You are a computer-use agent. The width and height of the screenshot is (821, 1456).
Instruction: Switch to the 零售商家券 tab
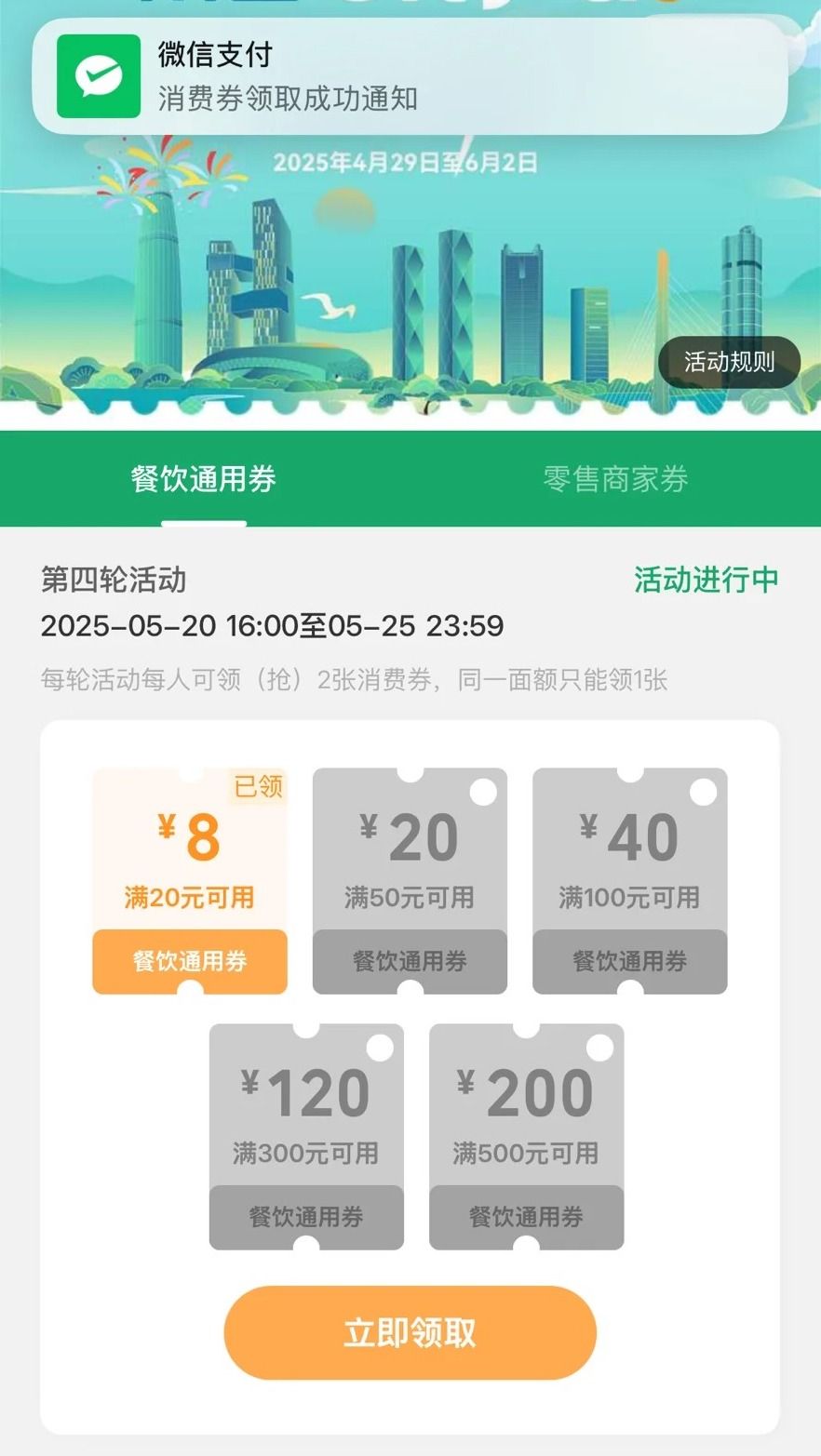tap(615, 479)
